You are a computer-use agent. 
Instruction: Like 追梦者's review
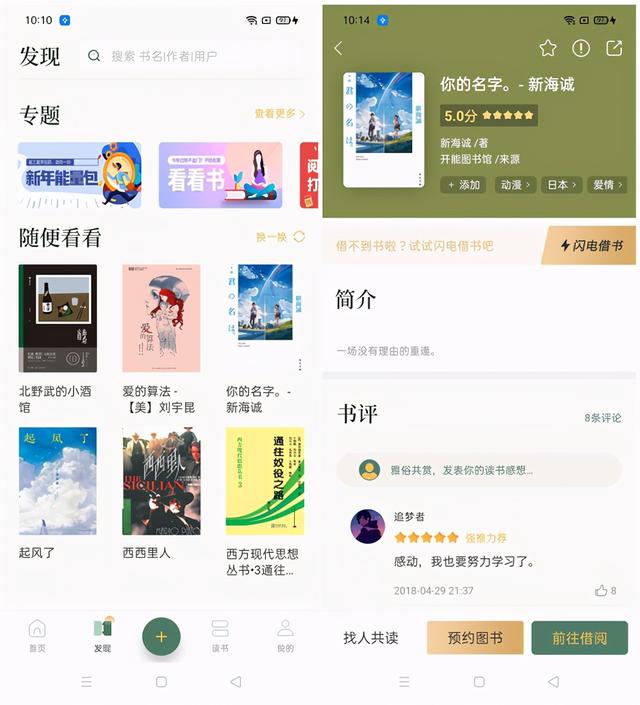pyautogui.click(x=605, y=591)
